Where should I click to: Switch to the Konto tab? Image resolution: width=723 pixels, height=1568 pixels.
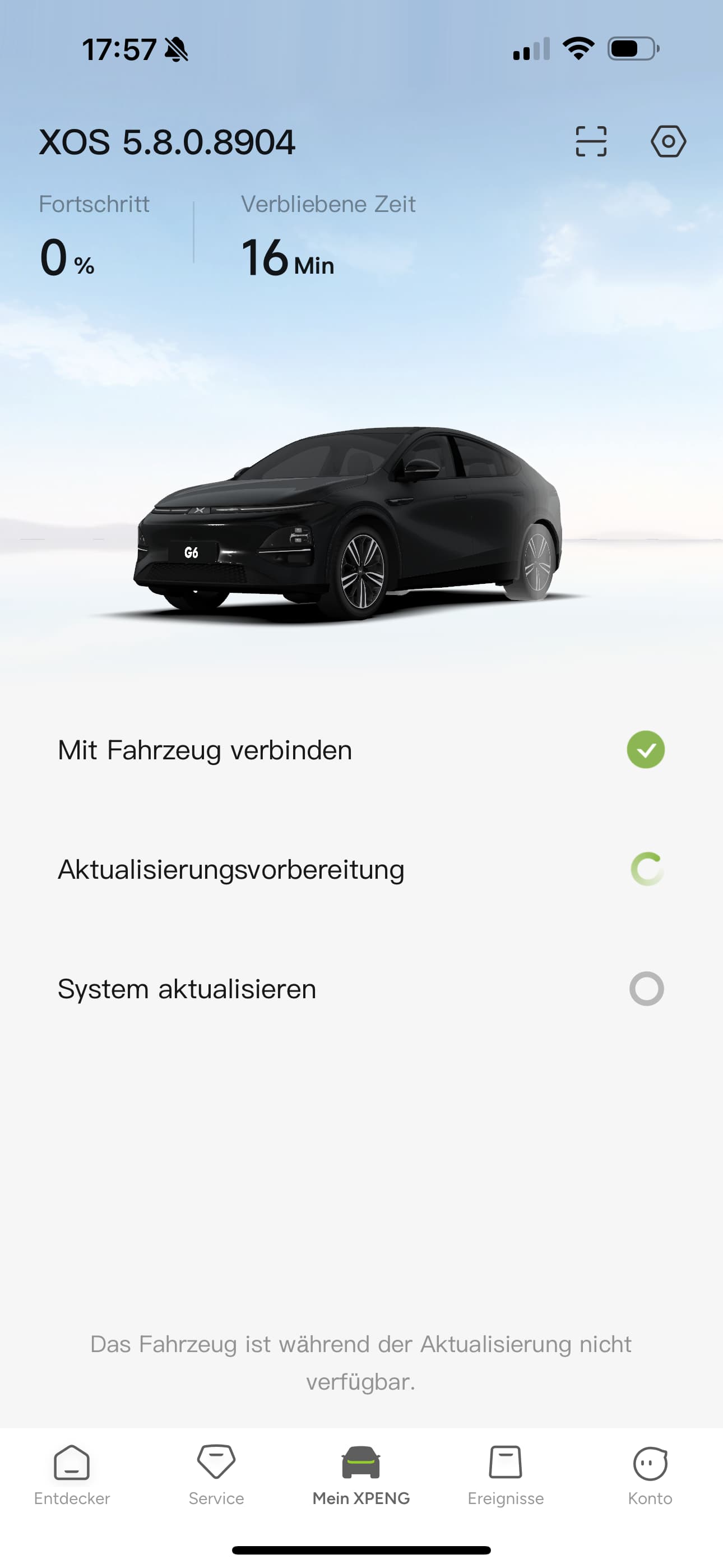(650, 1474)
